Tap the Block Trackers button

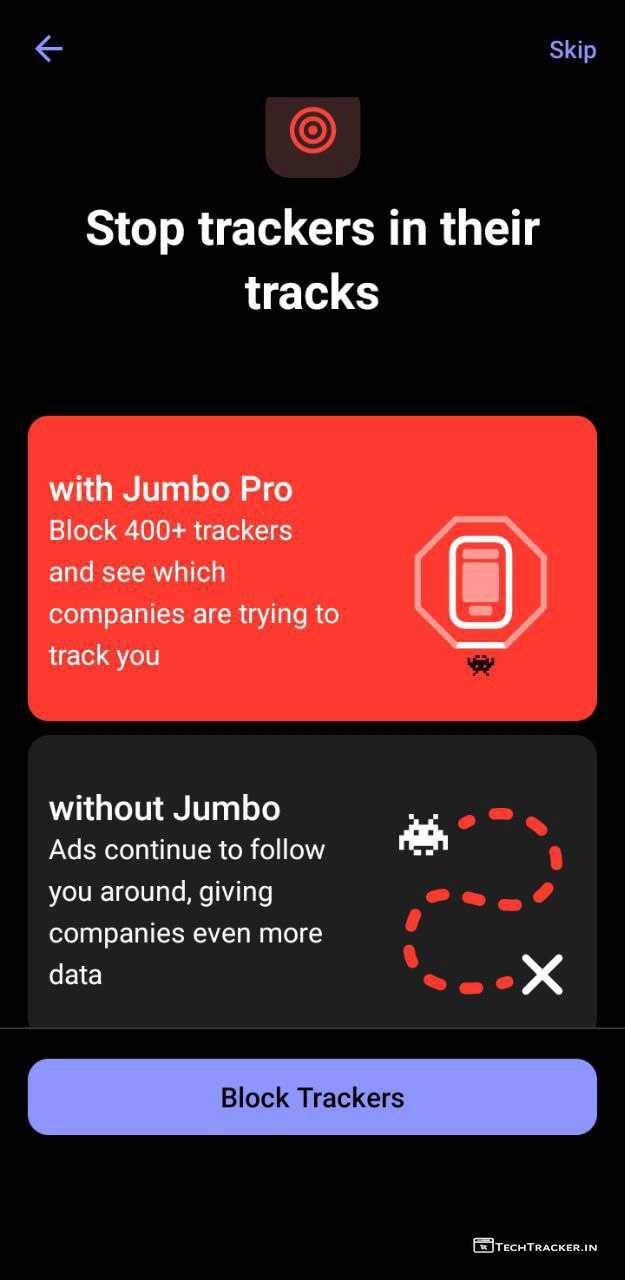pos(312,1097)
